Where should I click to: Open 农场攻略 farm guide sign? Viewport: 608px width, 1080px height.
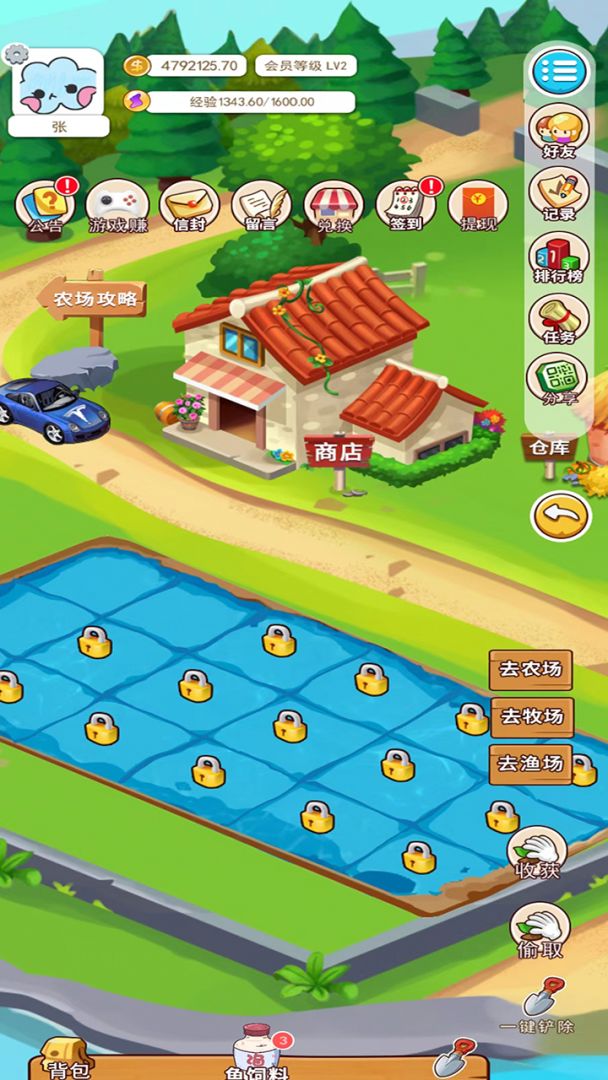(x=93, y=300)
